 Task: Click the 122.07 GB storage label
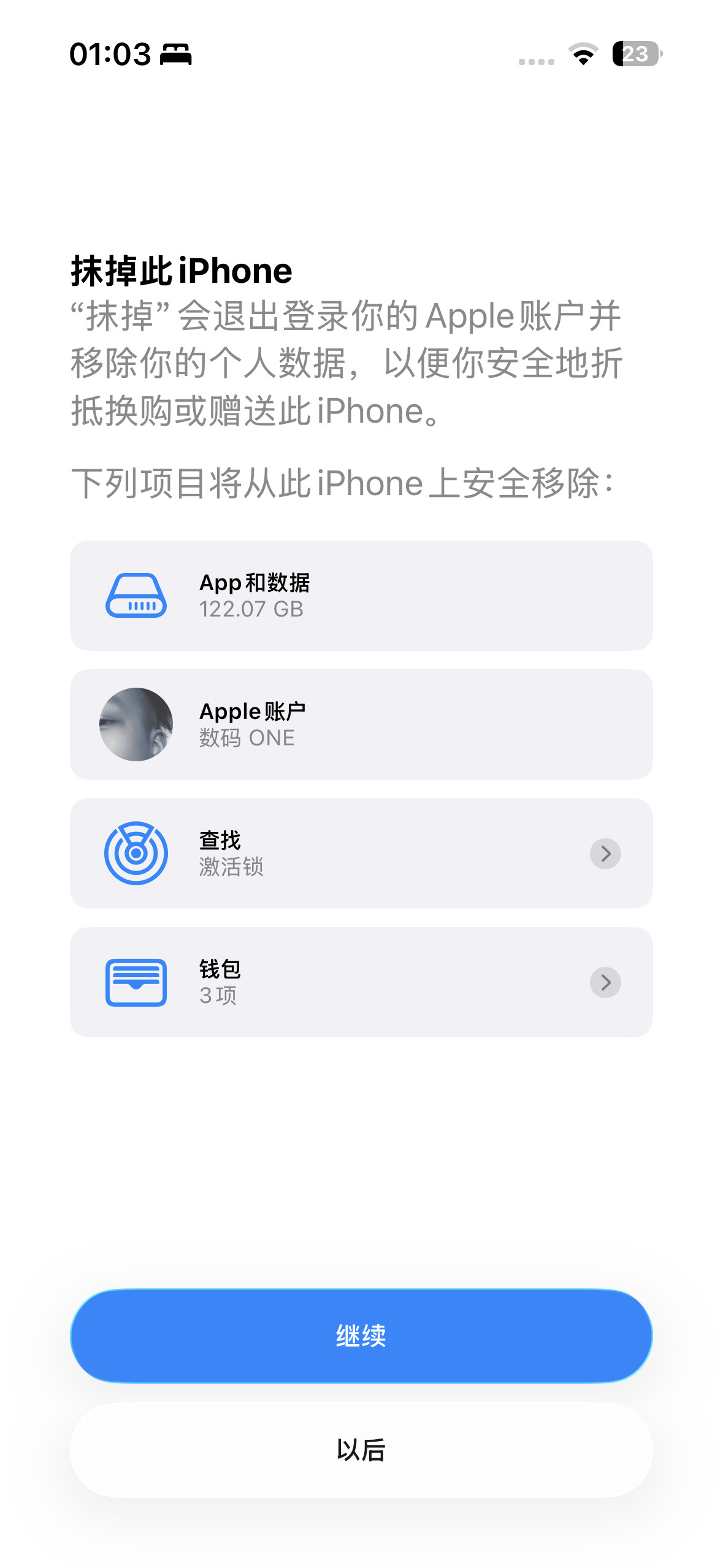click(251, 609)
